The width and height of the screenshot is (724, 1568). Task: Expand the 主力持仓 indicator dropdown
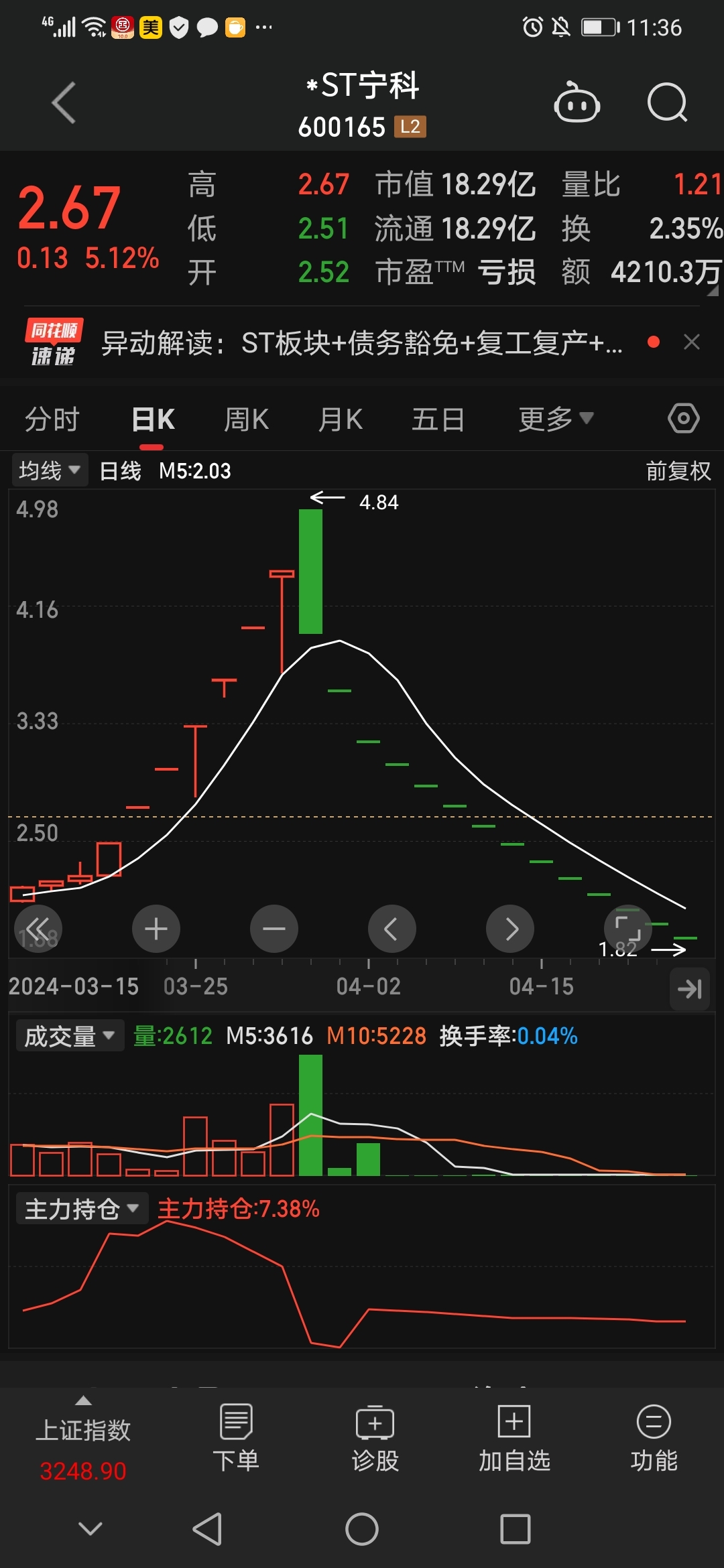82,1209
